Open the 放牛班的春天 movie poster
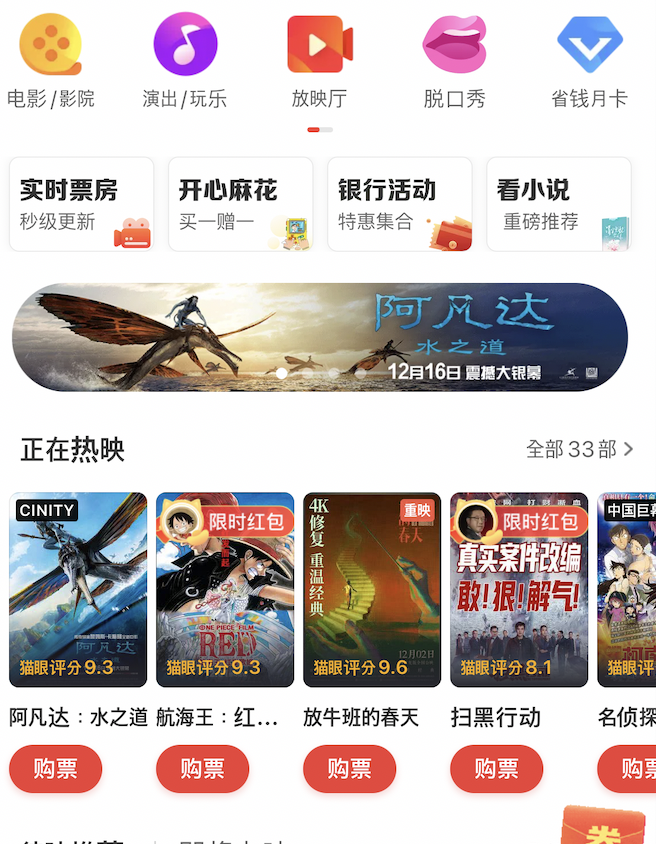This screenshot has width=656, height=844. [x=372, y=589]
